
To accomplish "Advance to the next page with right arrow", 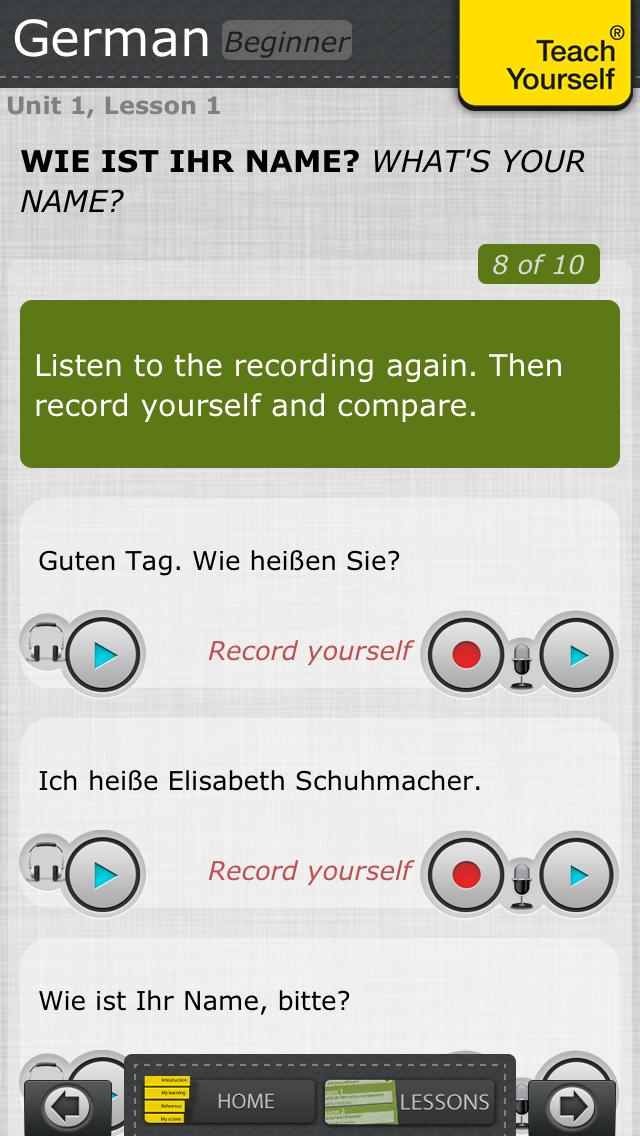I will (573, 1107).
